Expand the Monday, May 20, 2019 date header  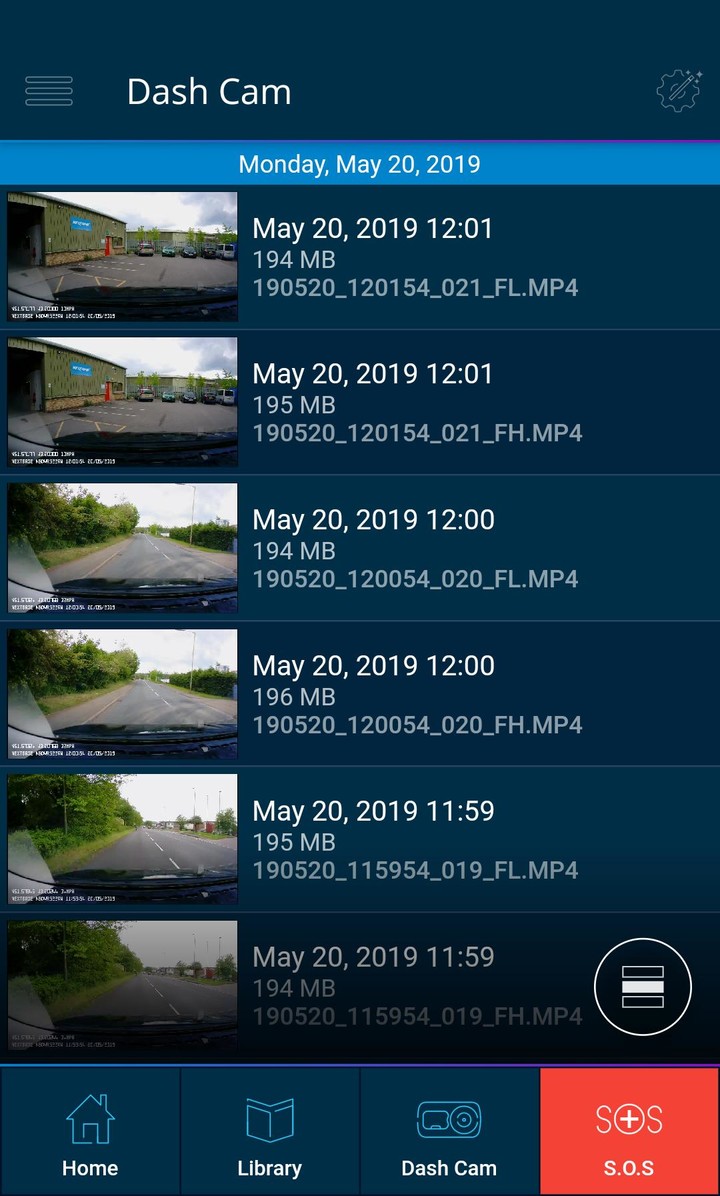[x=360, y=164]
